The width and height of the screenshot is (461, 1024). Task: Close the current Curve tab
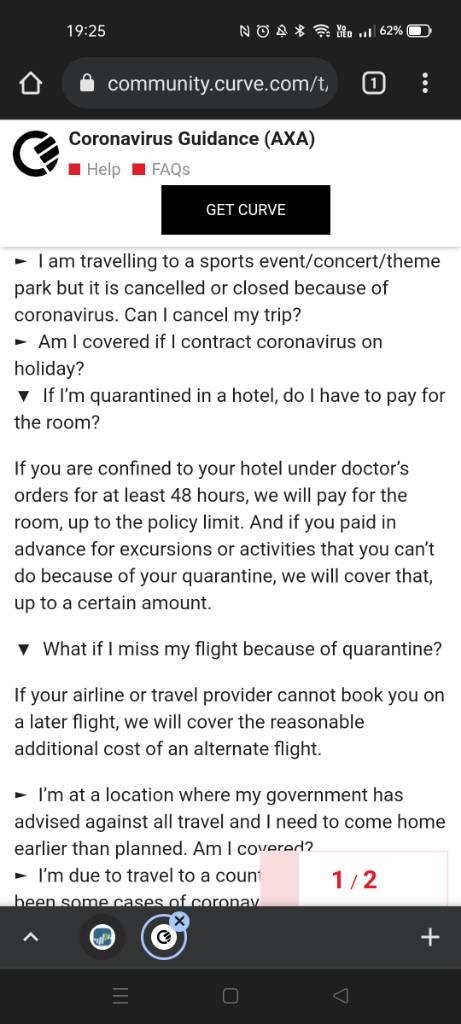[180, 921]
